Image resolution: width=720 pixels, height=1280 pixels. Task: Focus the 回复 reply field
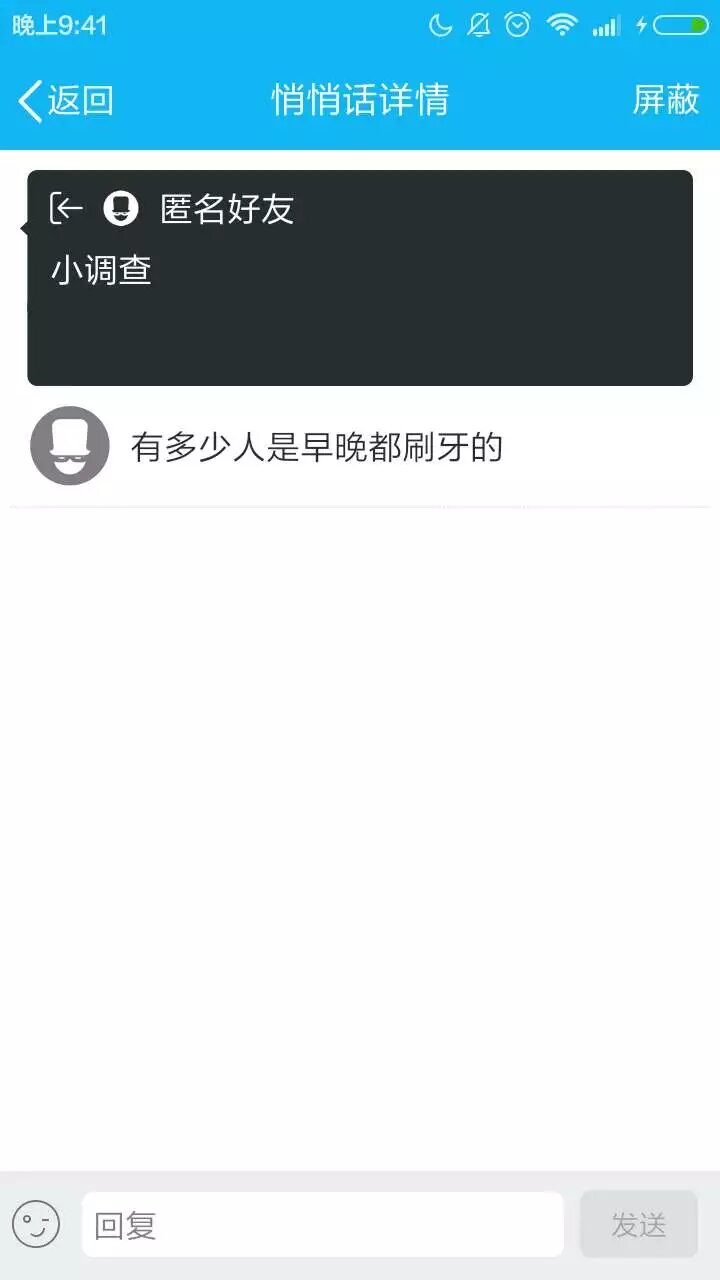(322, 1224)
